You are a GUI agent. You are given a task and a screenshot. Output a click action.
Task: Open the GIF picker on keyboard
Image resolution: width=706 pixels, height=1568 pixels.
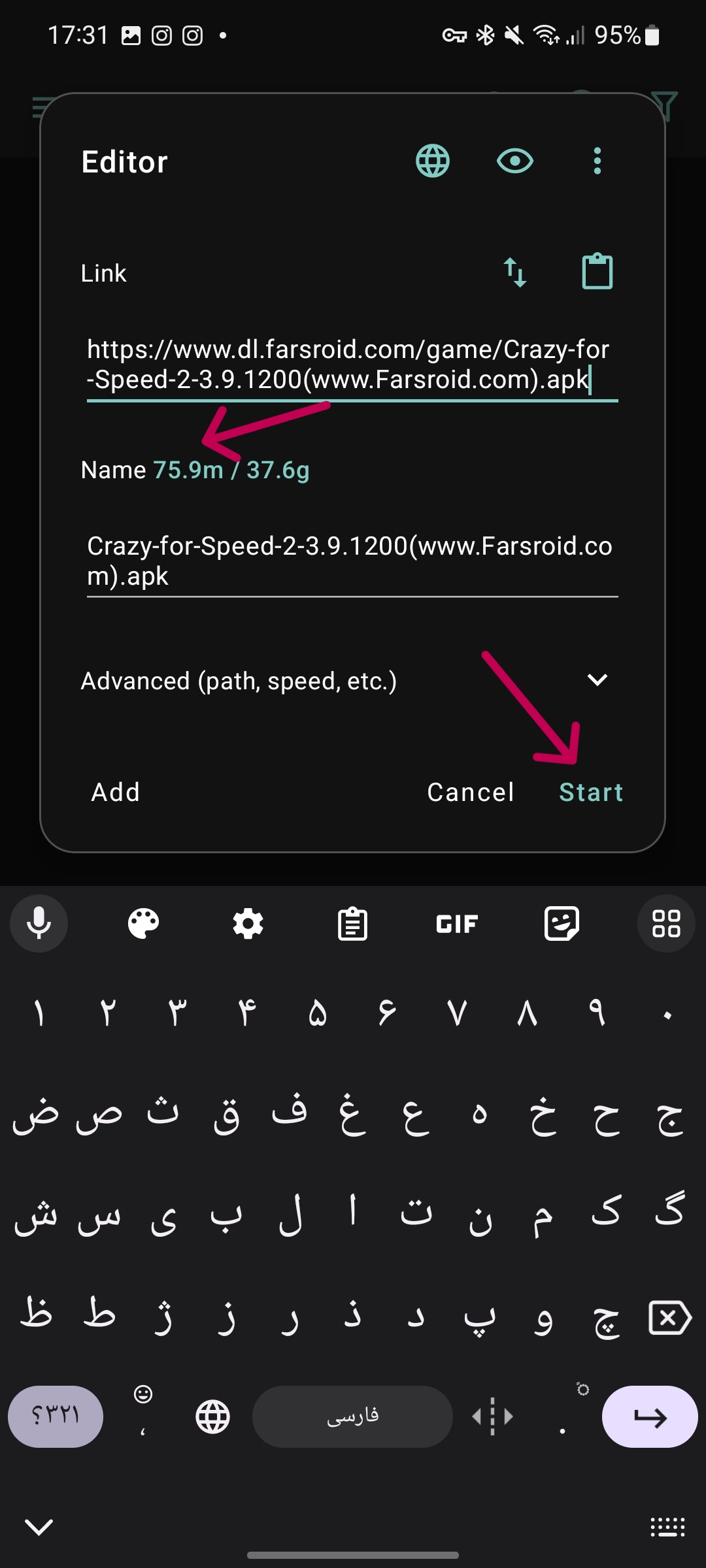coord(457,923)
